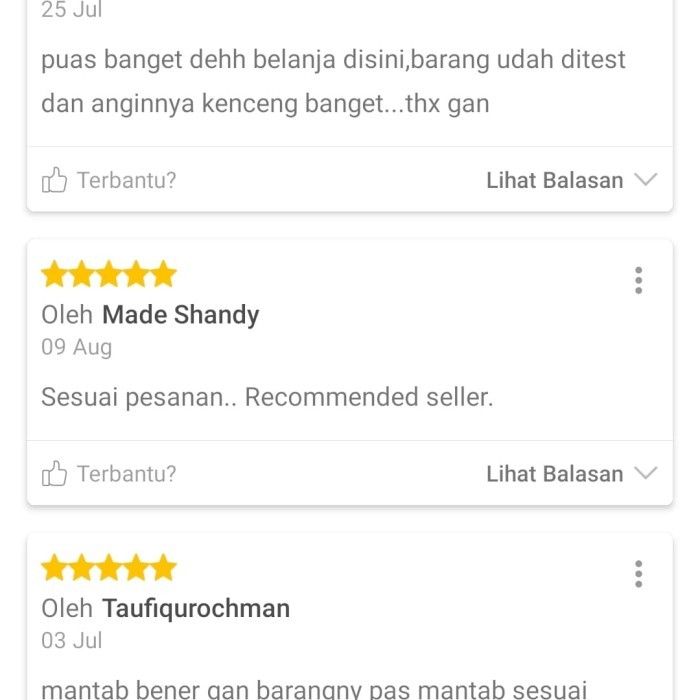Open overflow menu on Made Shandy's review
Image resolution: width=700 pixels, height=700 pixels.
coord(638,281)
